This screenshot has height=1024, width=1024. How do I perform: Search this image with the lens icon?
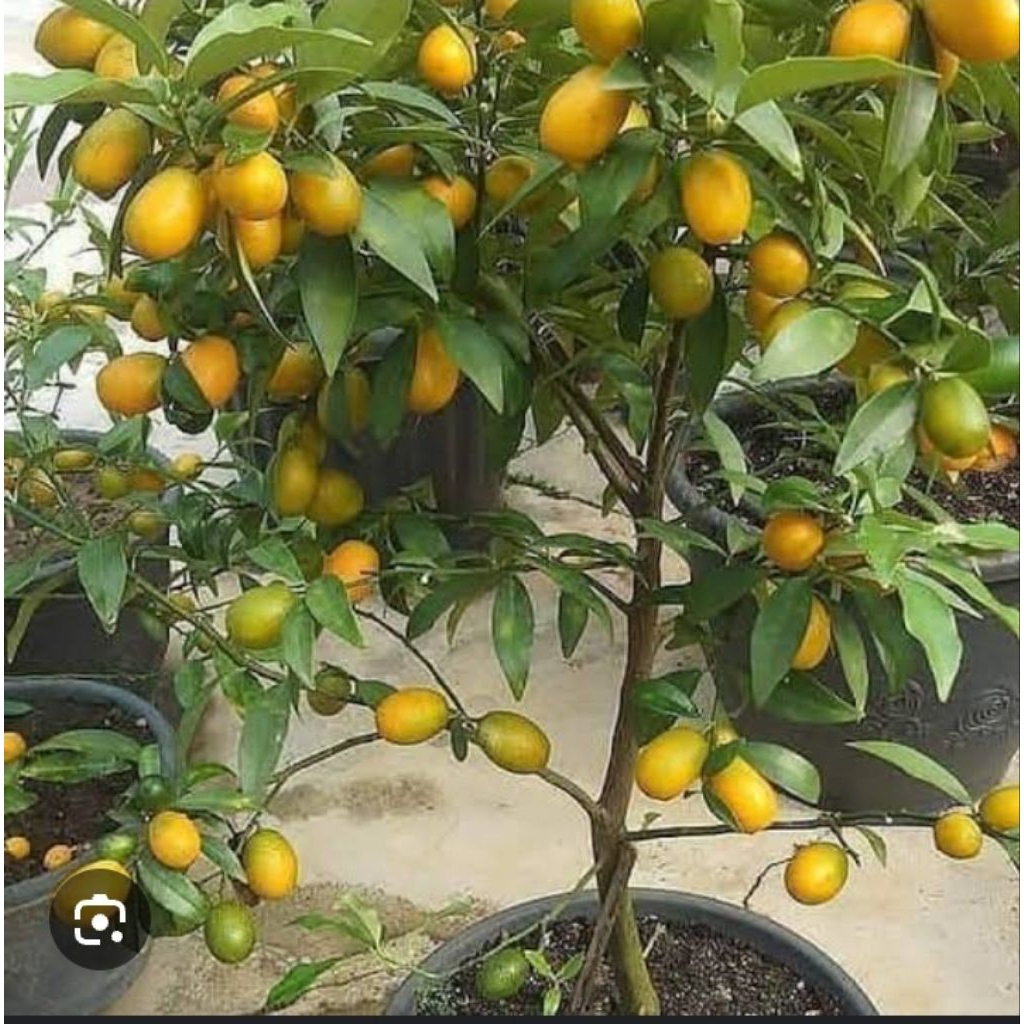click(99, 919)
